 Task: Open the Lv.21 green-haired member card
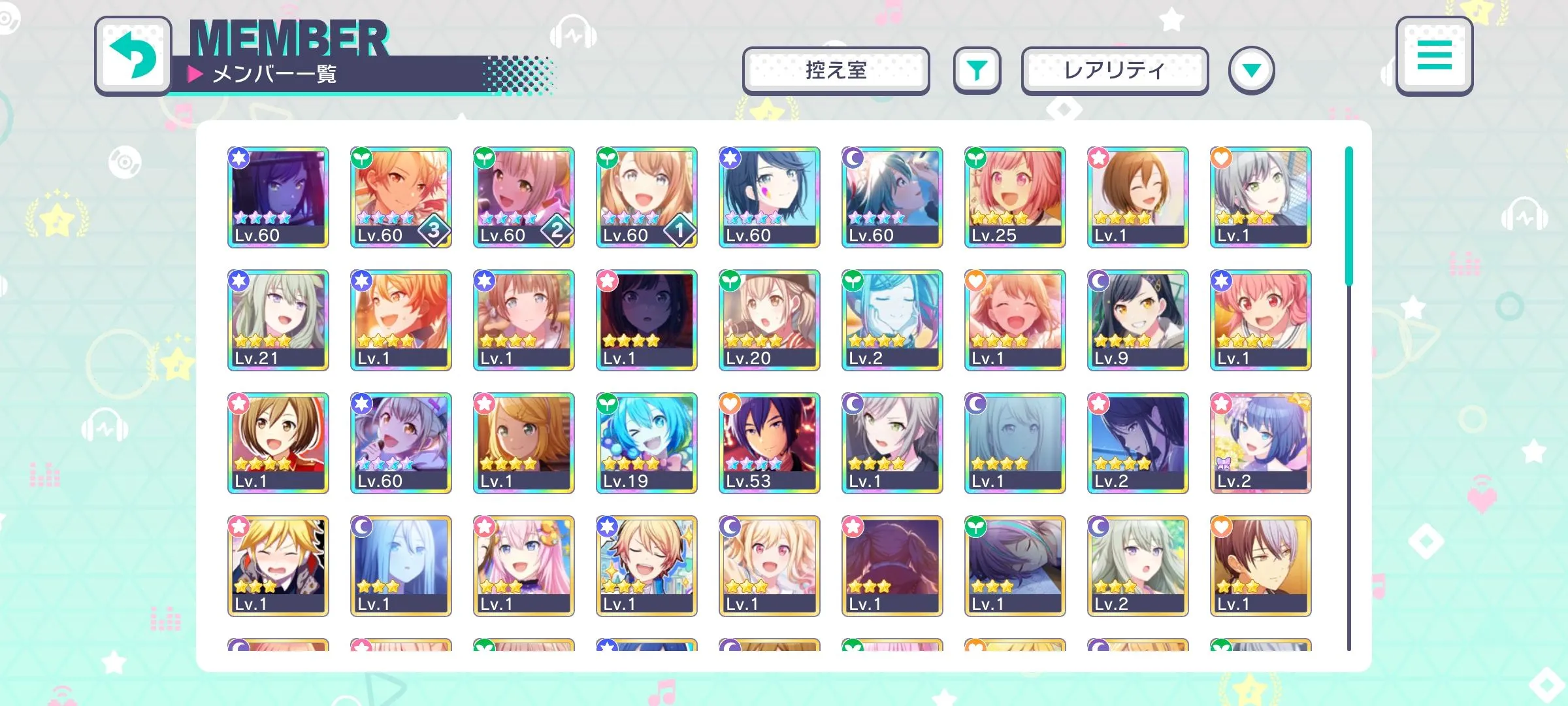[278, 320]
